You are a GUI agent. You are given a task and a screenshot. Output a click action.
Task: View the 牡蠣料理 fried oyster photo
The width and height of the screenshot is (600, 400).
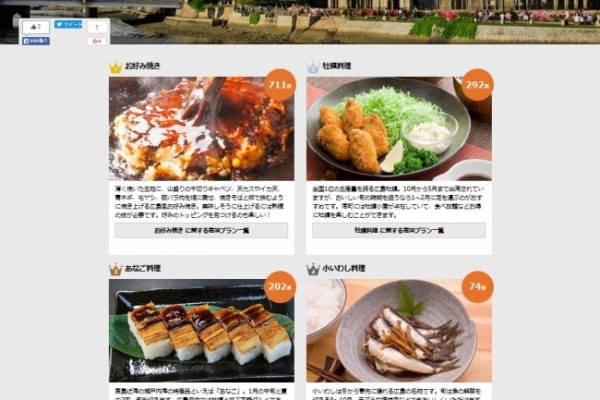click(x=398, y=129)
